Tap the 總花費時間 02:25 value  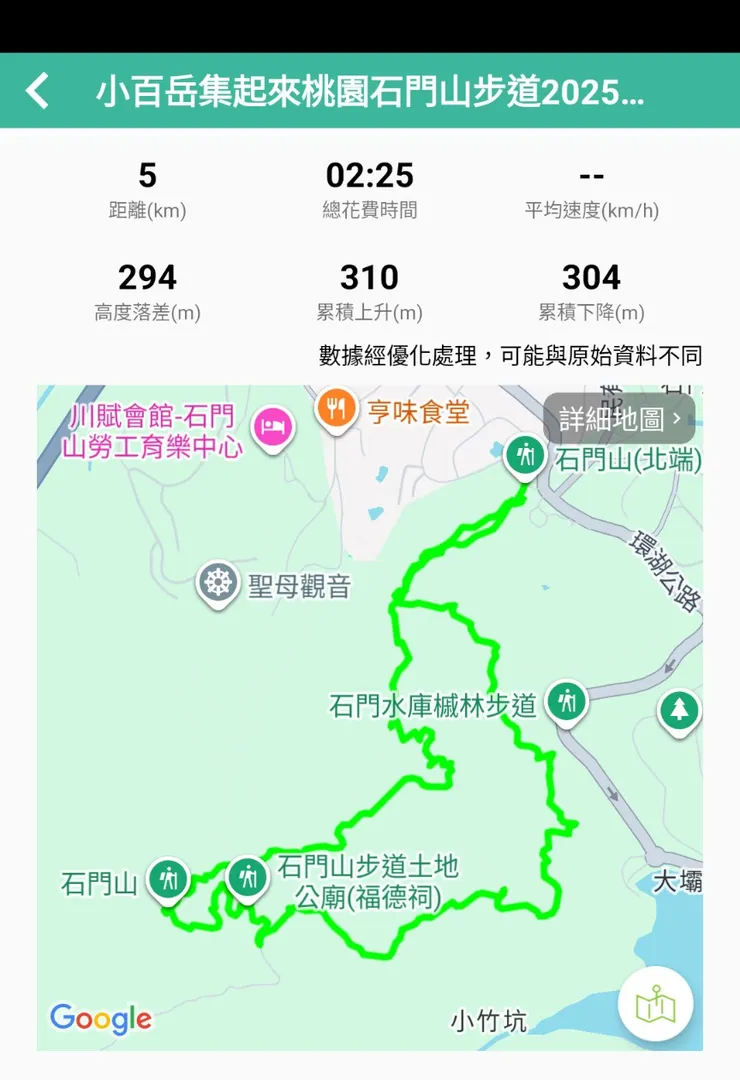click(x=370, y=176)
